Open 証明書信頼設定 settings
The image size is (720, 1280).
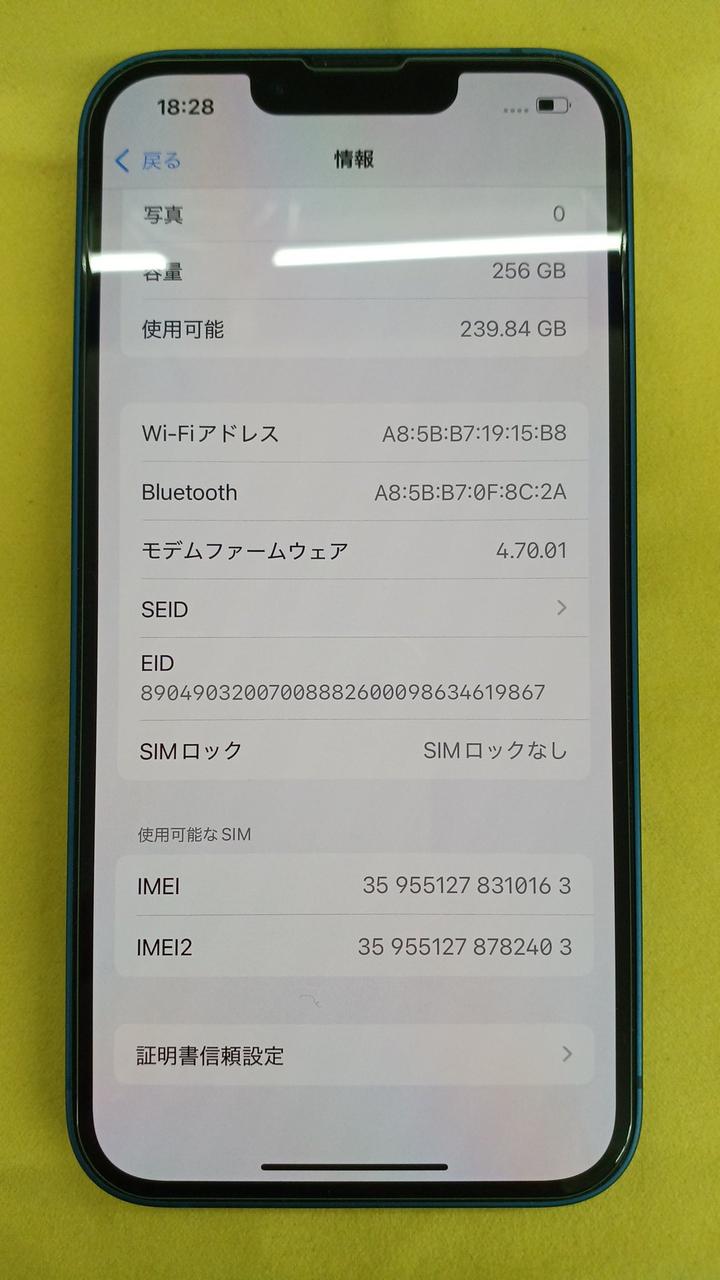[x=353, y=1054]
